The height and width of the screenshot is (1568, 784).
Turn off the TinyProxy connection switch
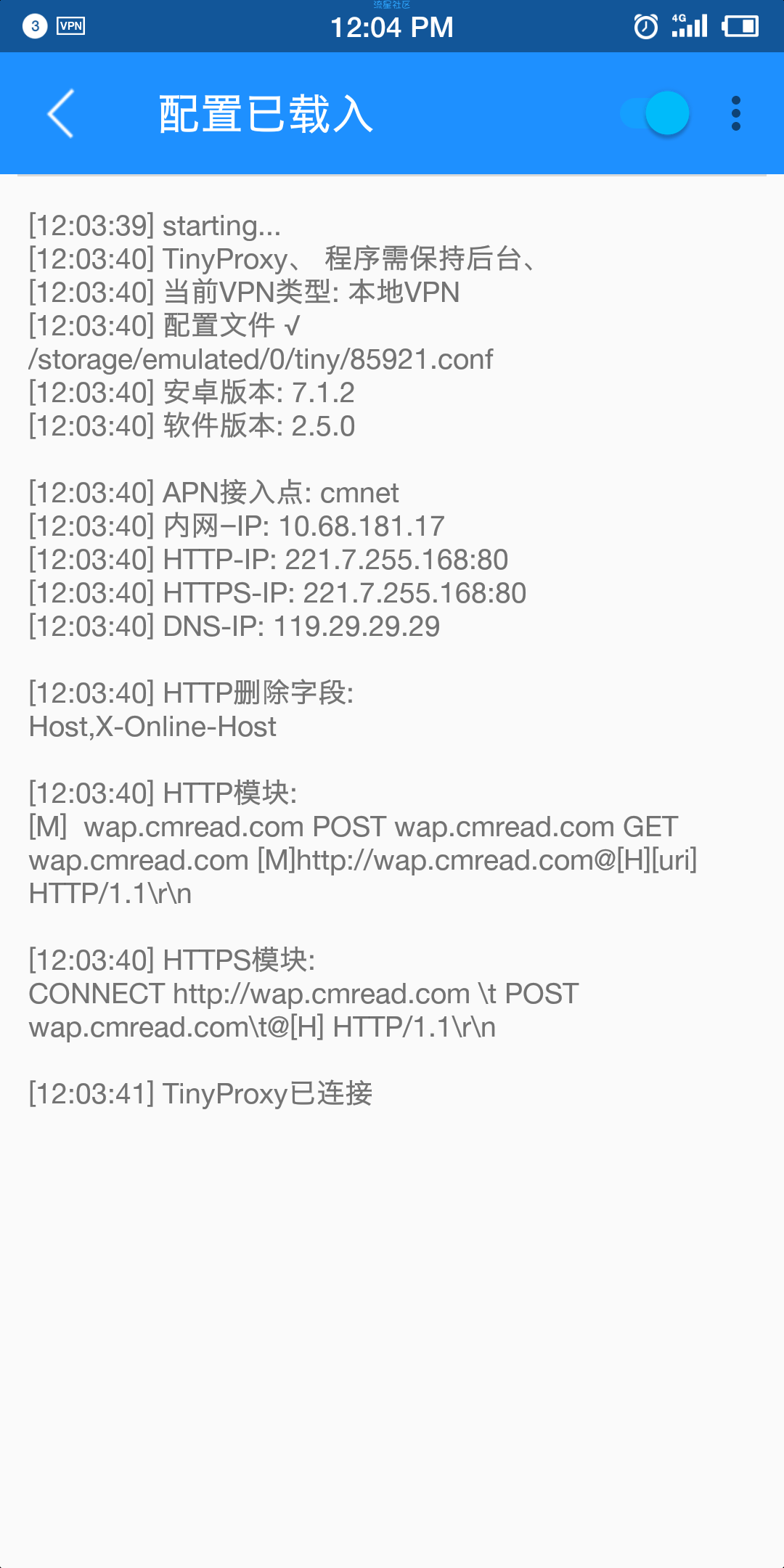656,113
